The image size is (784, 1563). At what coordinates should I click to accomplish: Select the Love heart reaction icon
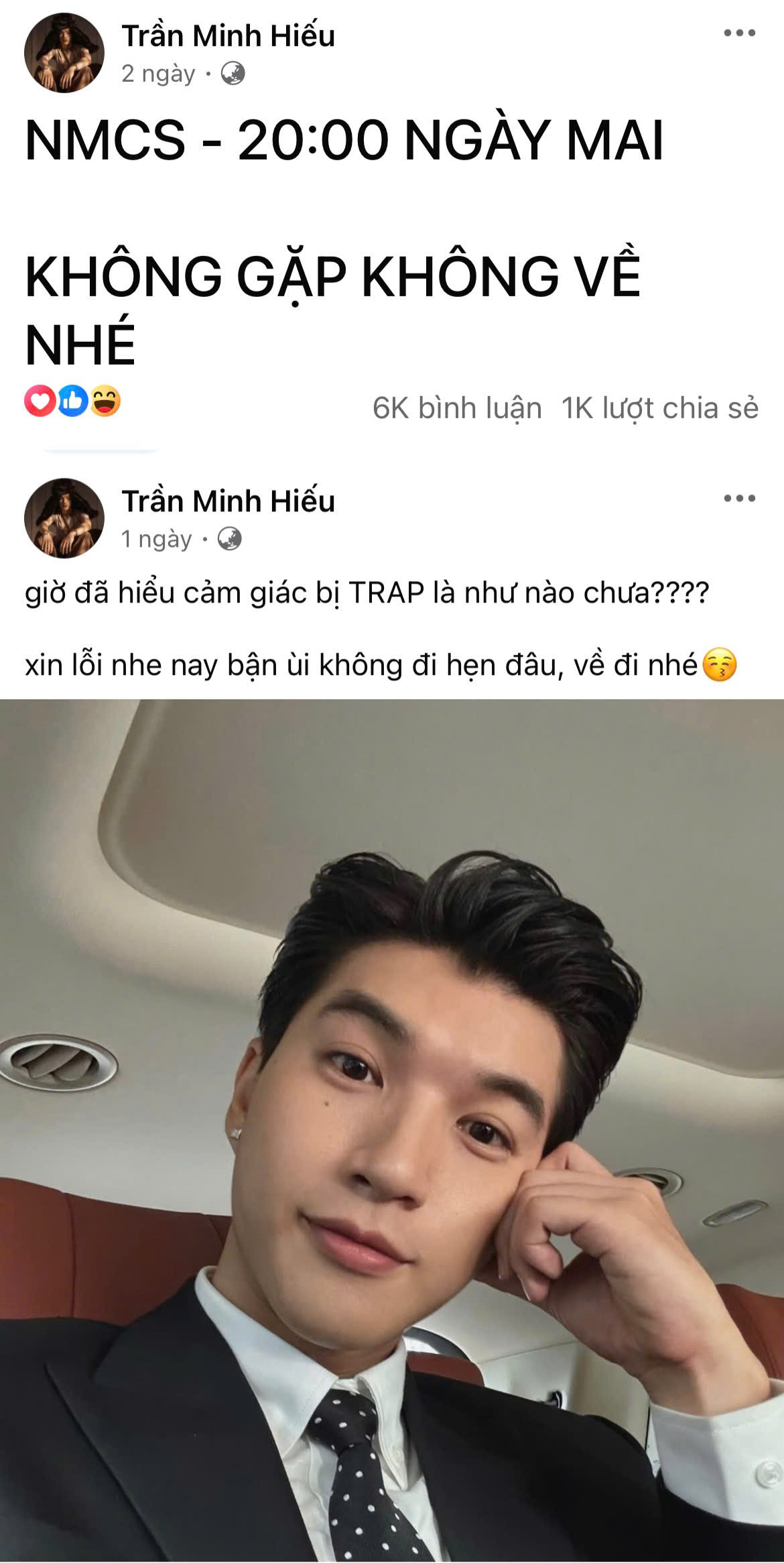pos(38,402)
